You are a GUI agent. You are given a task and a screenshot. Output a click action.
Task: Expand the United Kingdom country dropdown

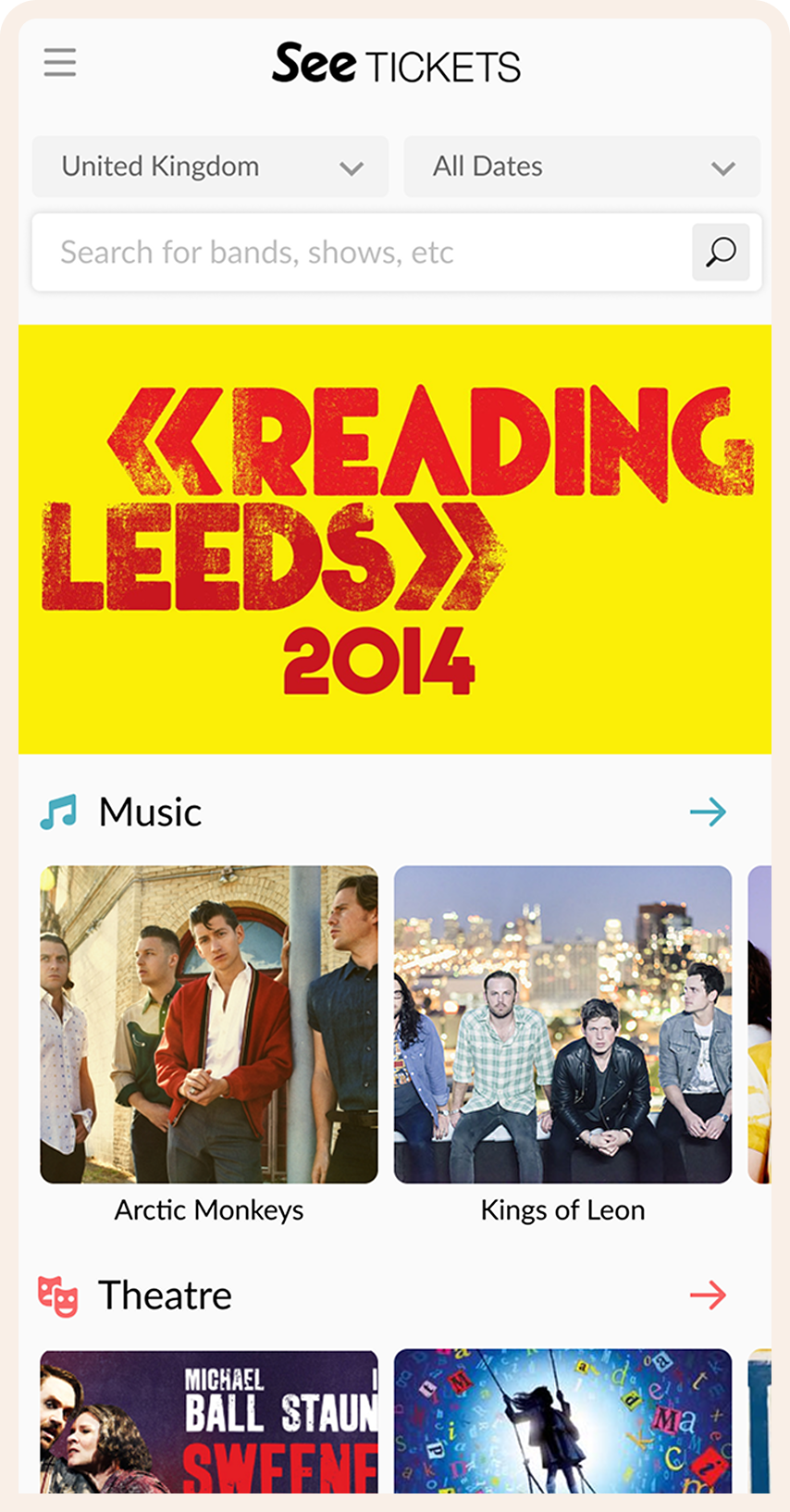[x=211, y=167]
